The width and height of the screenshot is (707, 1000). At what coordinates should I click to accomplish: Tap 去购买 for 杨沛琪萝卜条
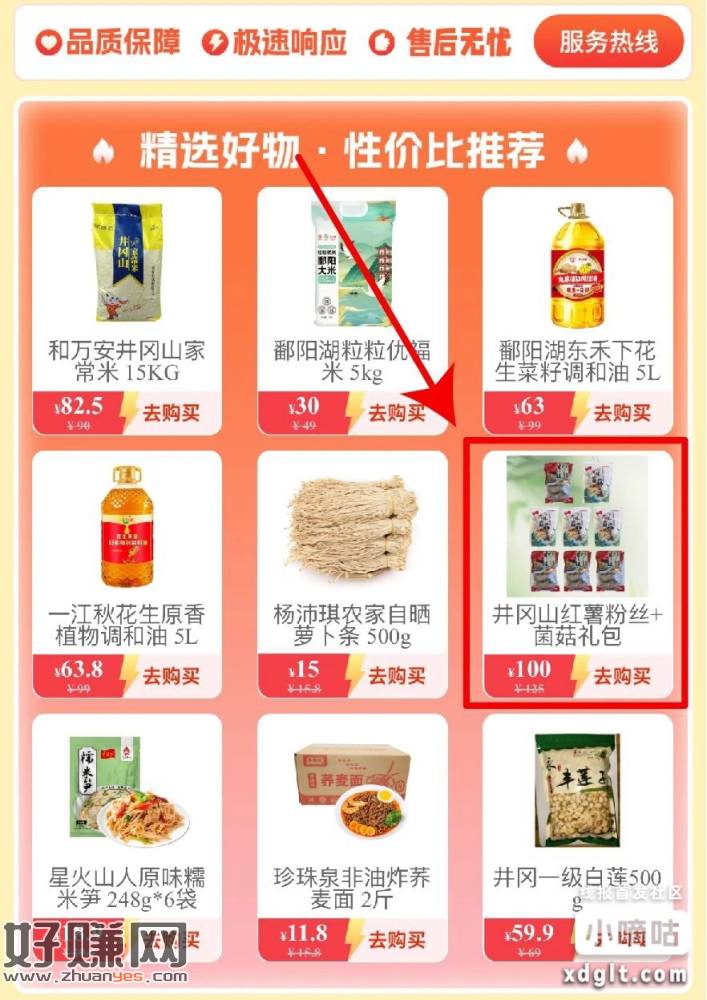pos(396,676)
